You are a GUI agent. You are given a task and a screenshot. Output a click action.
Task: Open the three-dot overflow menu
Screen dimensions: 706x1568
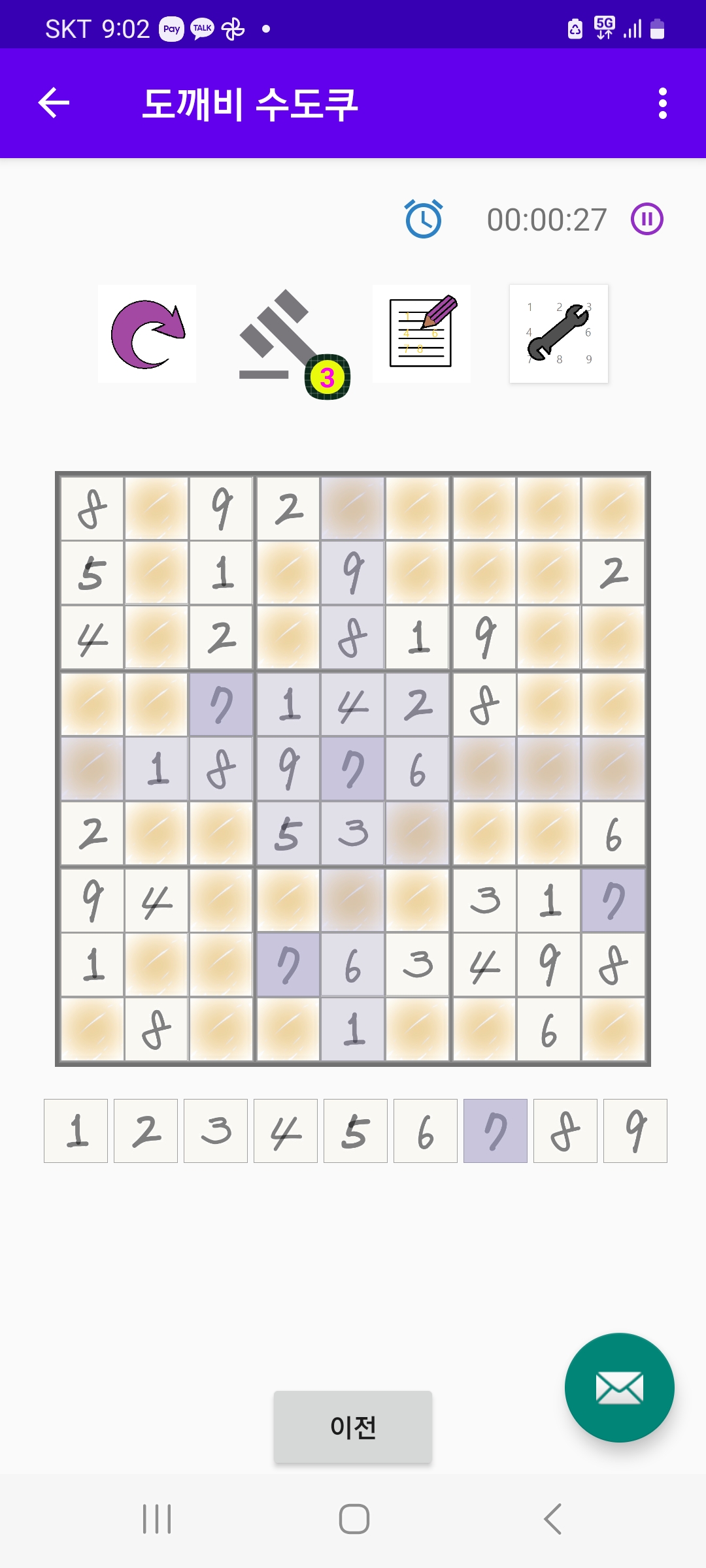[662, 103]
